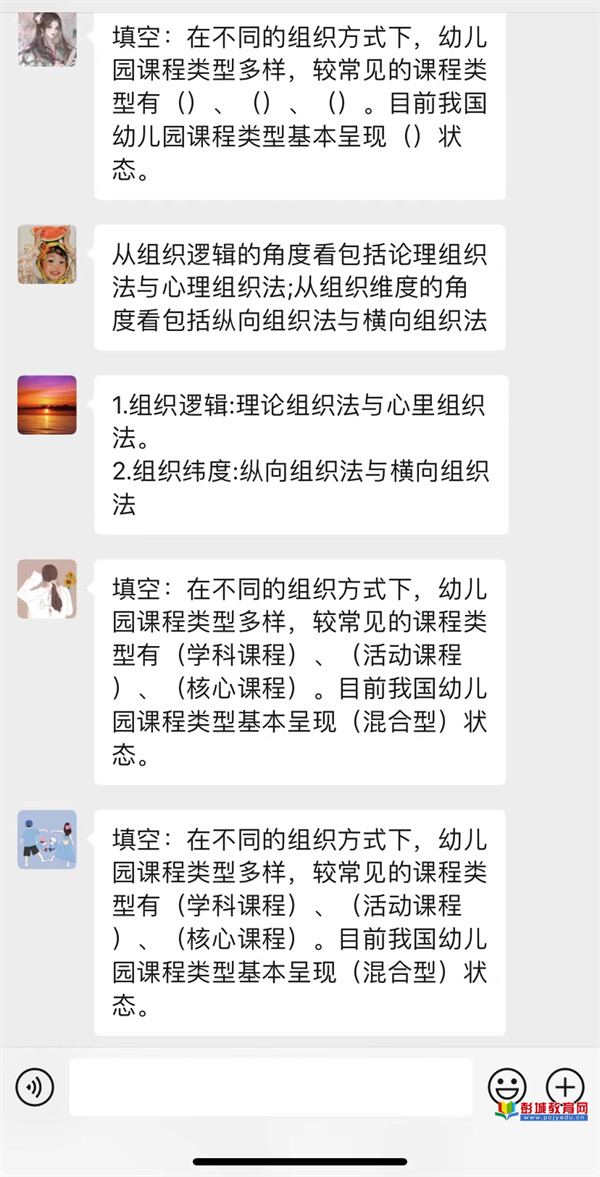View profile of watermelon hat child avatar
The width and height of the screenshot is (600, 1177).
pos(47,254)
